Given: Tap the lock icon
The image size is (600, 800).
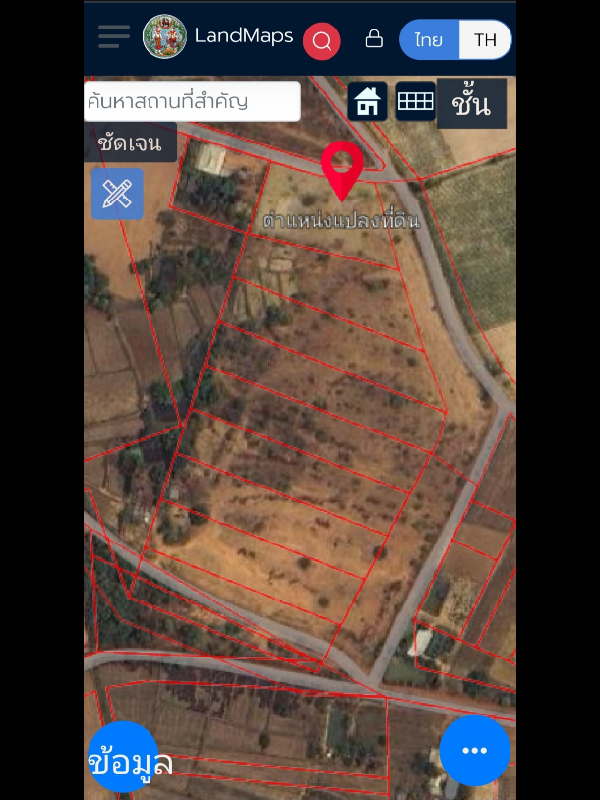Looking at the screenshot, I should (374, 39).
